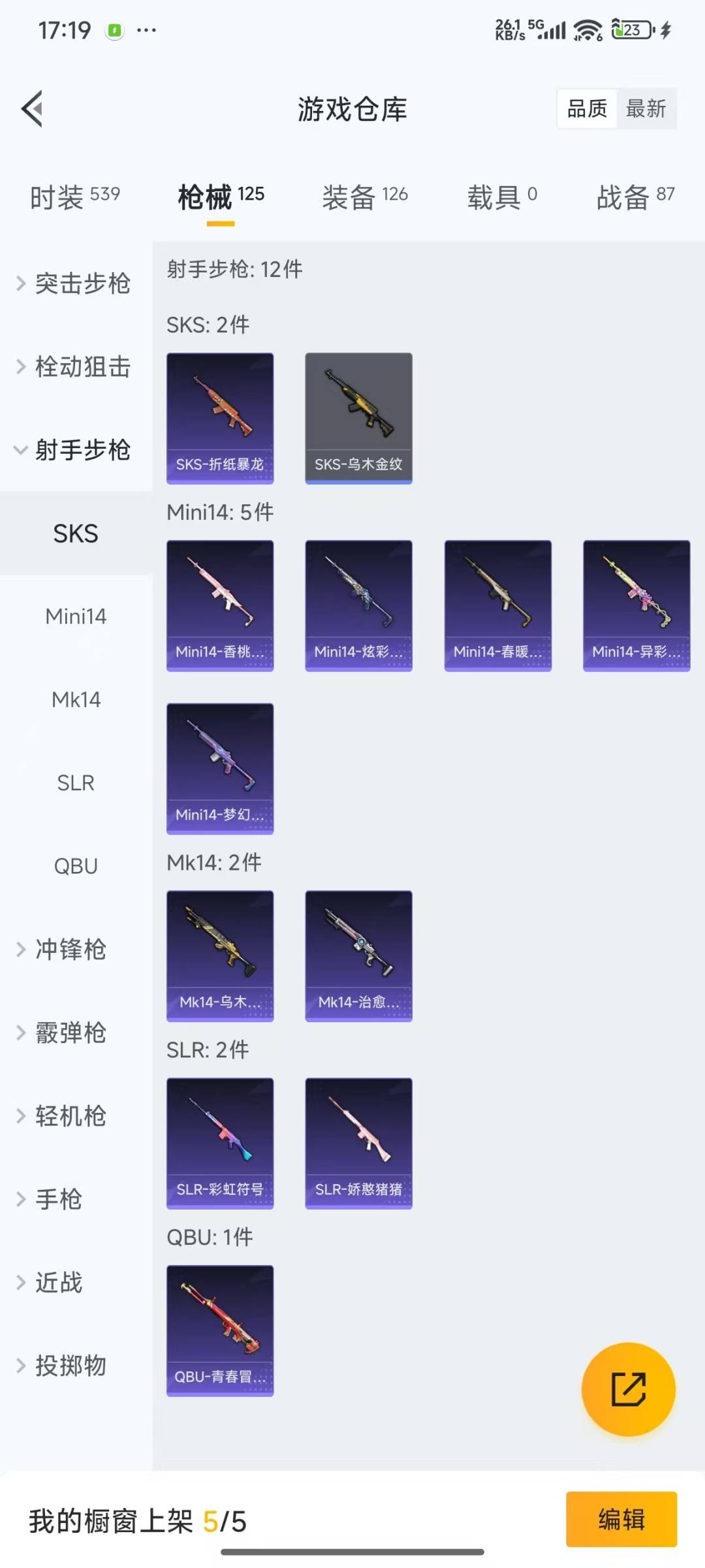Tap the orange share floating button
This screenshot has width=705, height=1568.
click(628, 1389)
